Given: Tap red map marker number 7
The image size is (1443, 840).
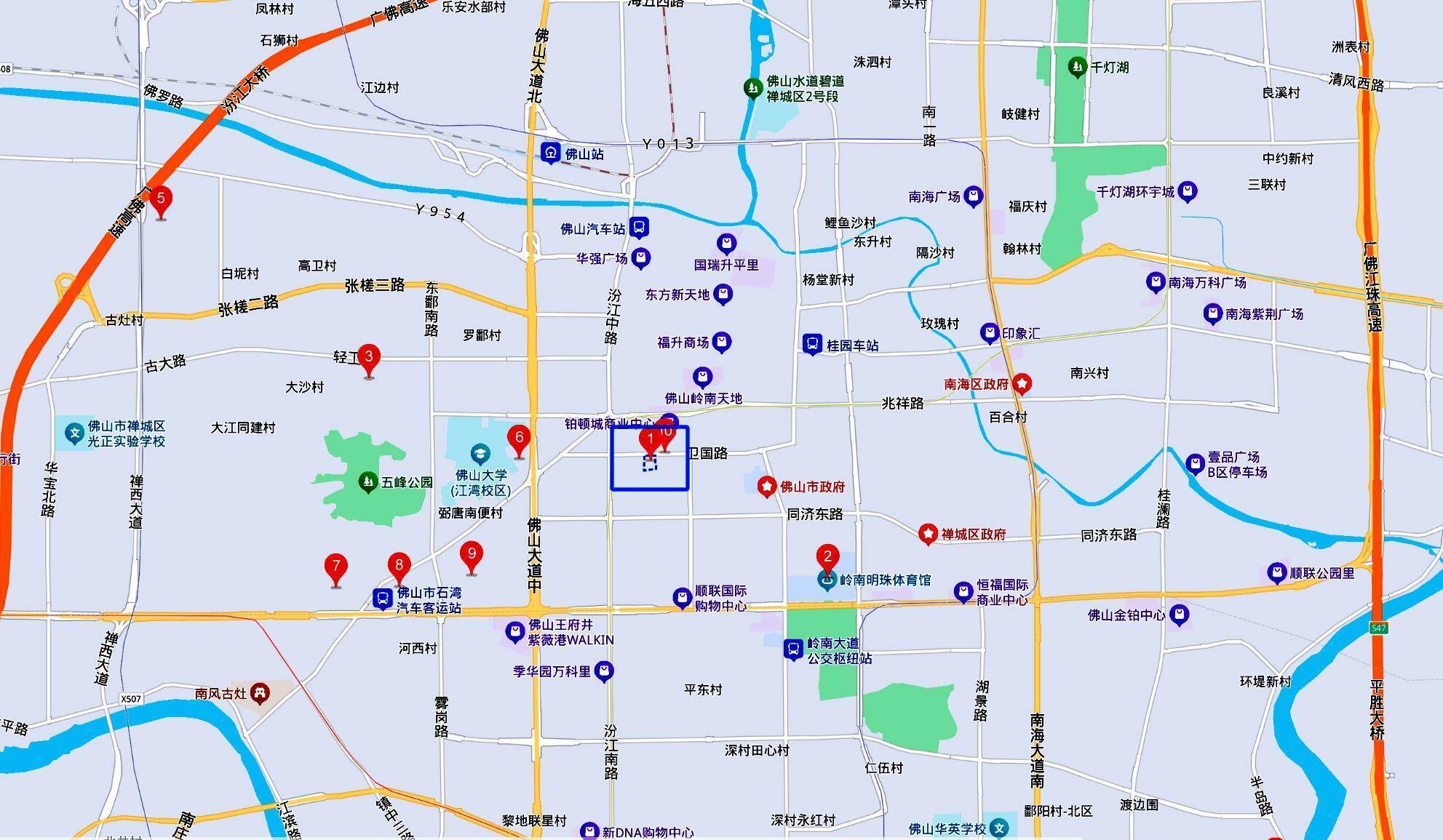Looking at the screenshot, I should pyautogui.click(x=335, y=567).
